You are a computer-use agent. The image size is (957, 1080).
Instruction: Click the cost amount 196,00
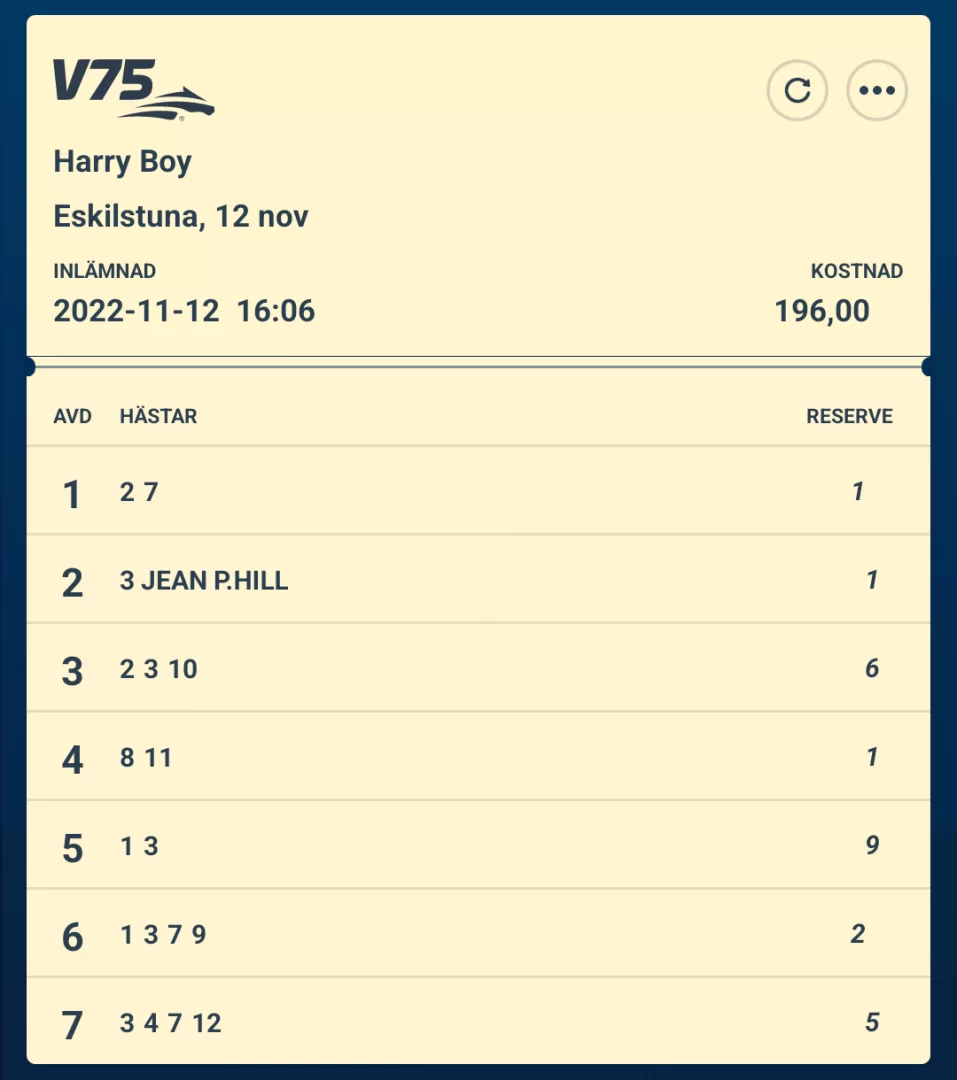(821, 310)
